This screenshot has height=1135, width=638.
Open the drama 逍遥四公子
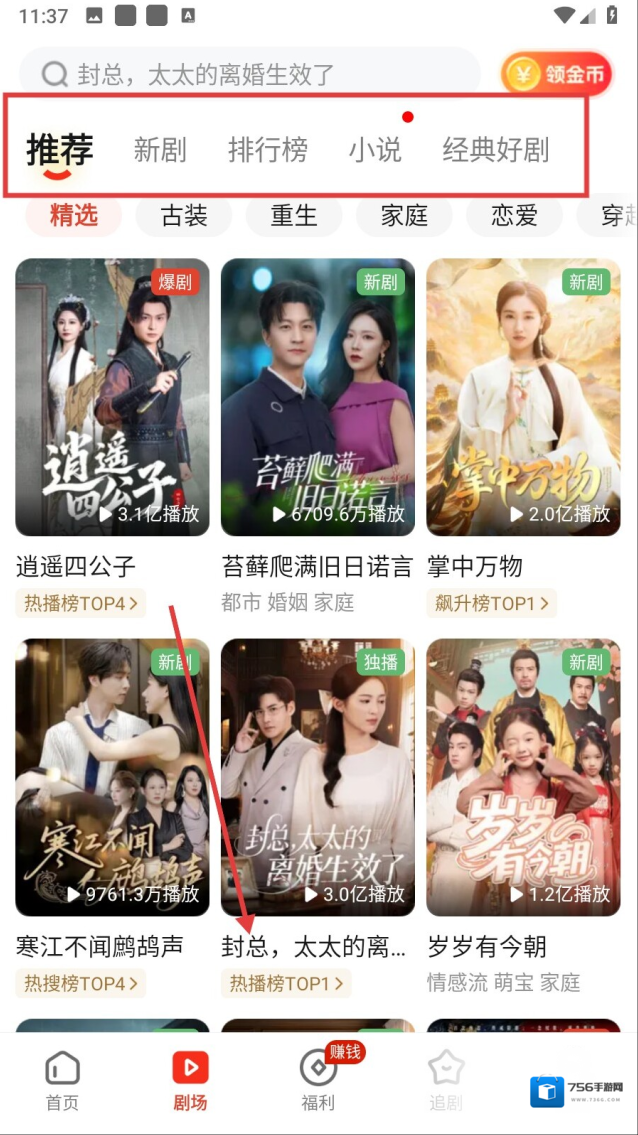(x=113, y=397)
